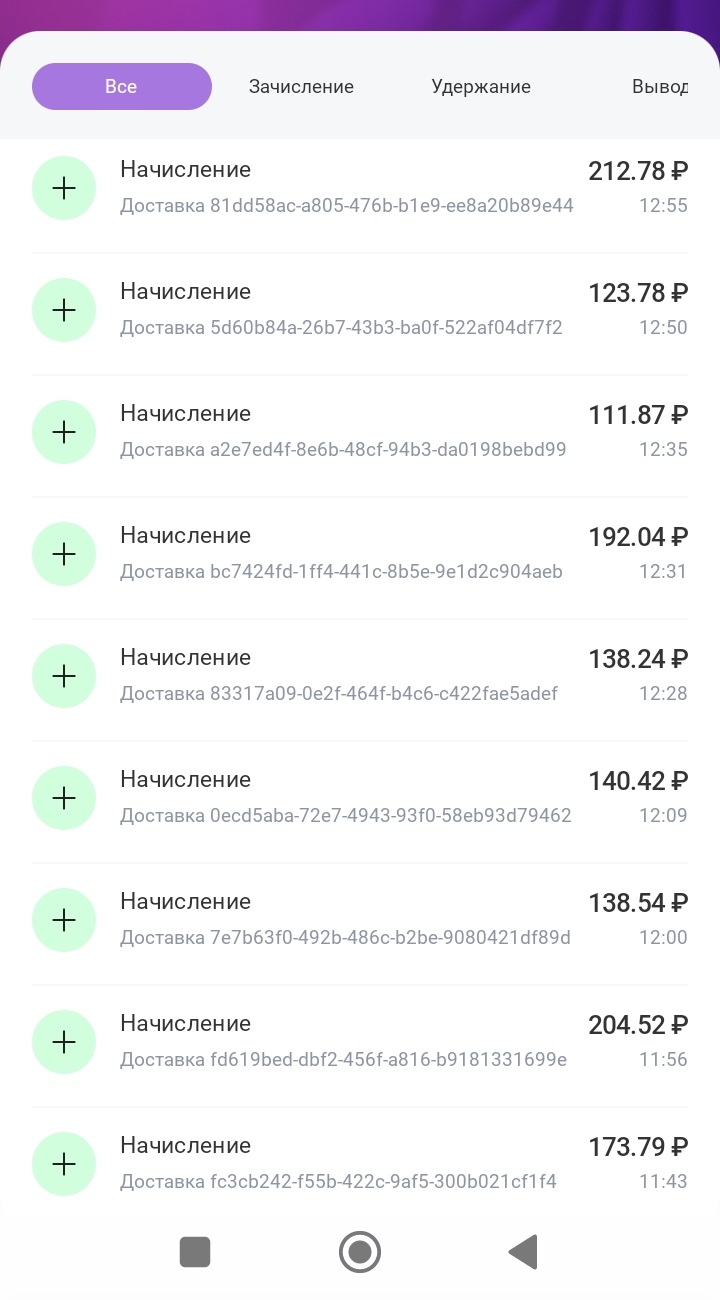Tap the system home button
Viewport: 720px width, 1300px height.
(x=360, y=1252)
